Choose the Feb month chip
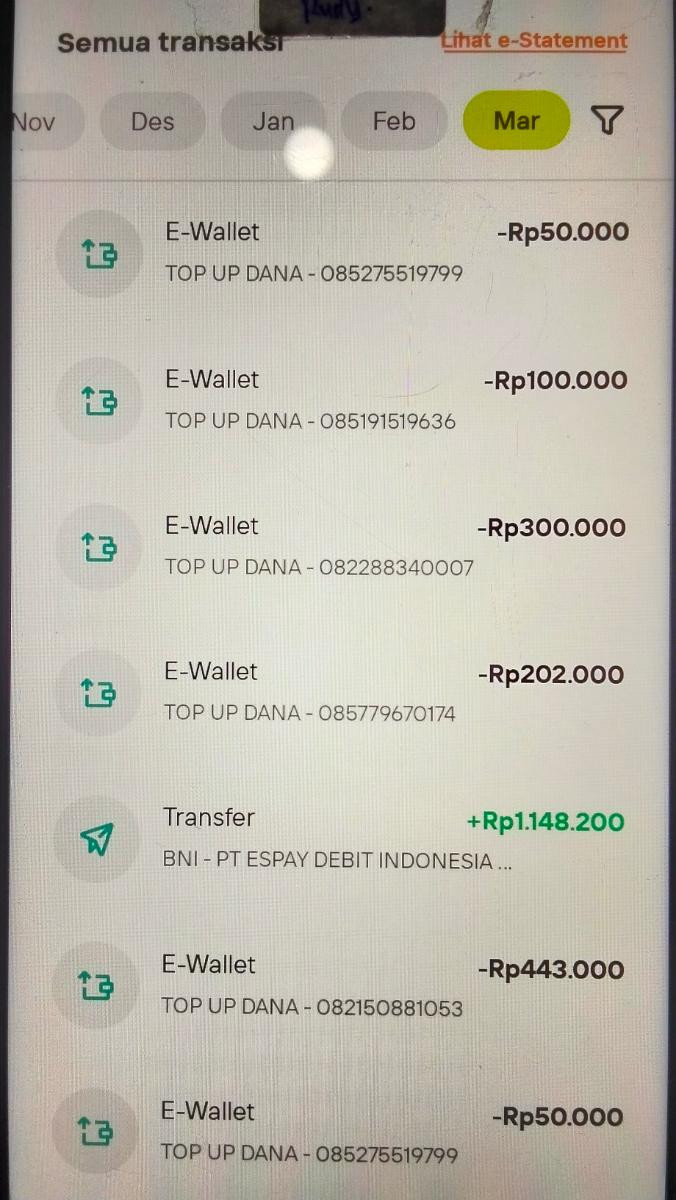 point(394,122)
